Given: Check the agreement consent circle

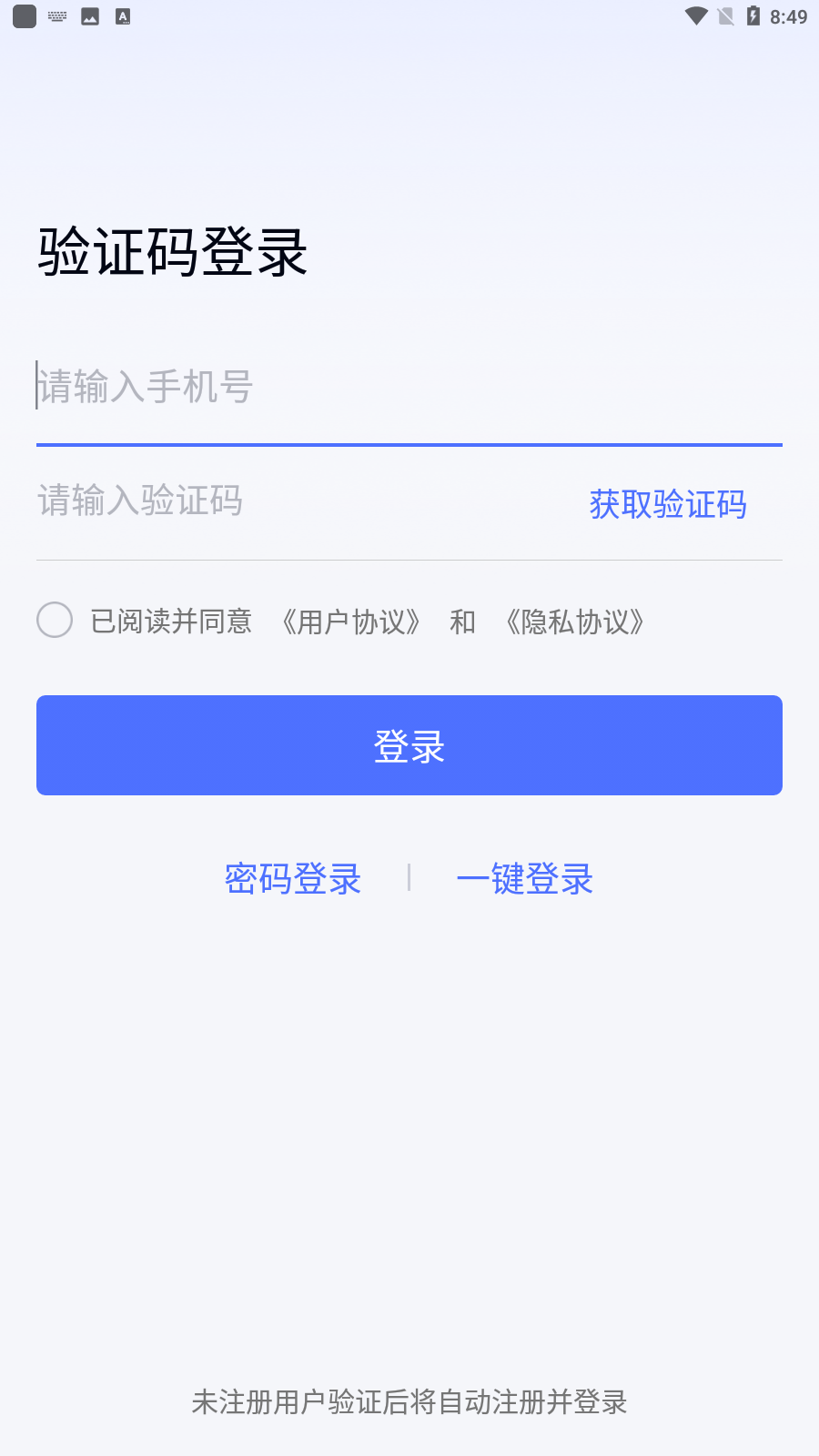Looking at the screenshot, I should (55, 620).
